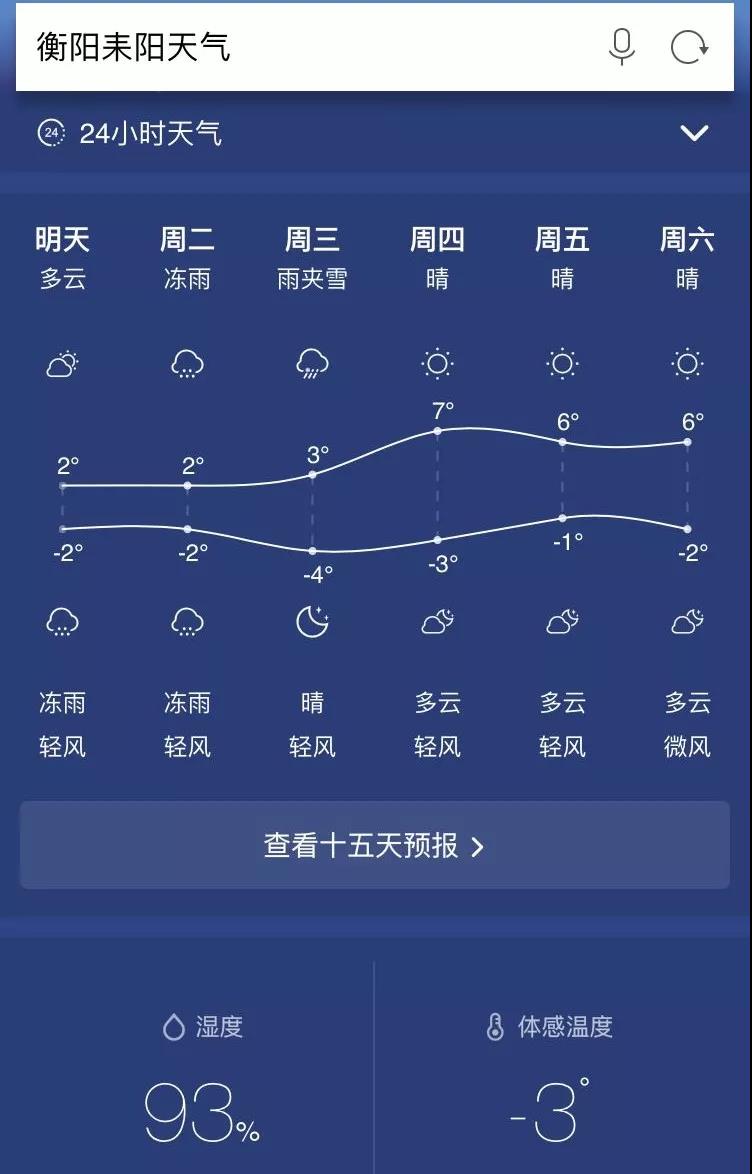Tap the freezing rain icon under 周二
The image size is (752, 1174).
click(187, 364)
